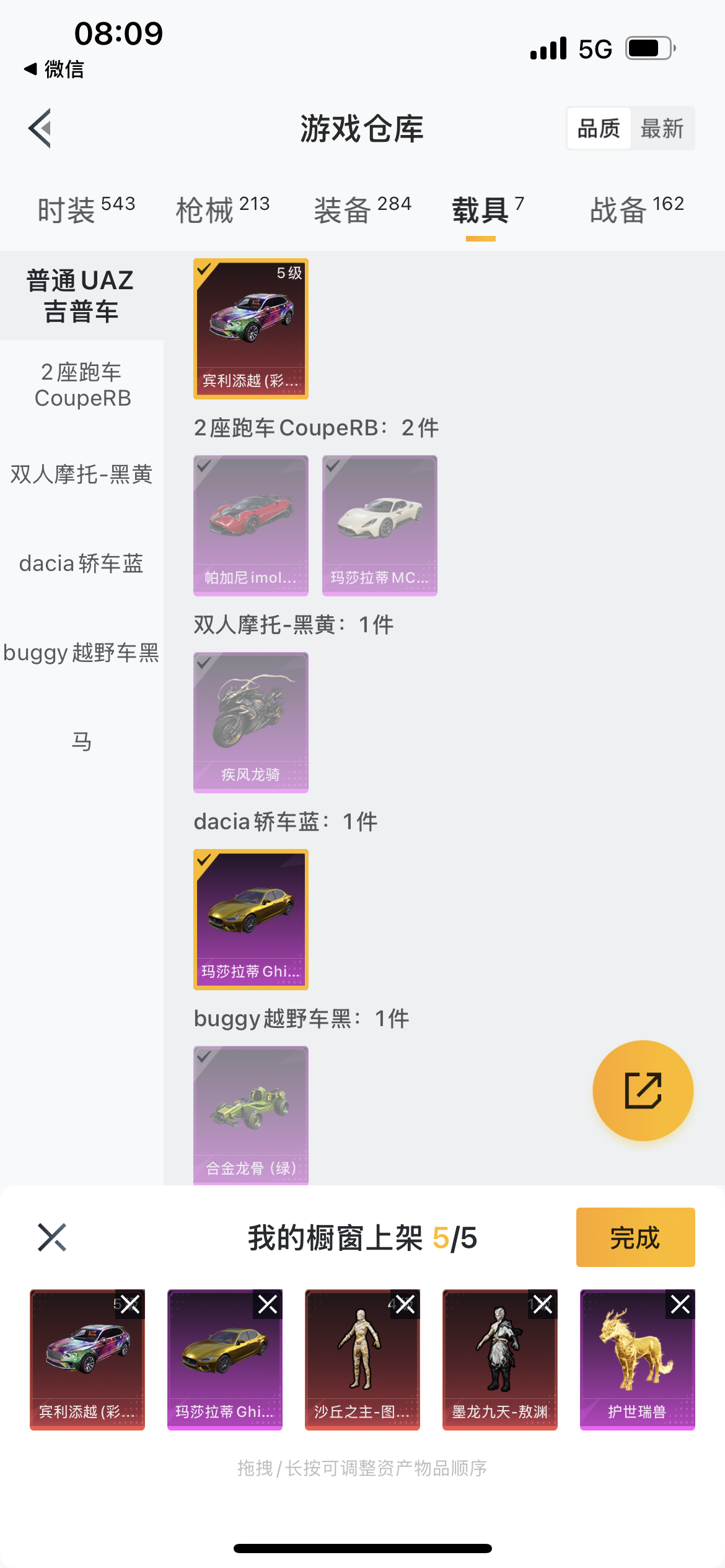Remove 墨龙九天-敖渊 from the showcase
725x1568 pixels.
[542, 1305]
